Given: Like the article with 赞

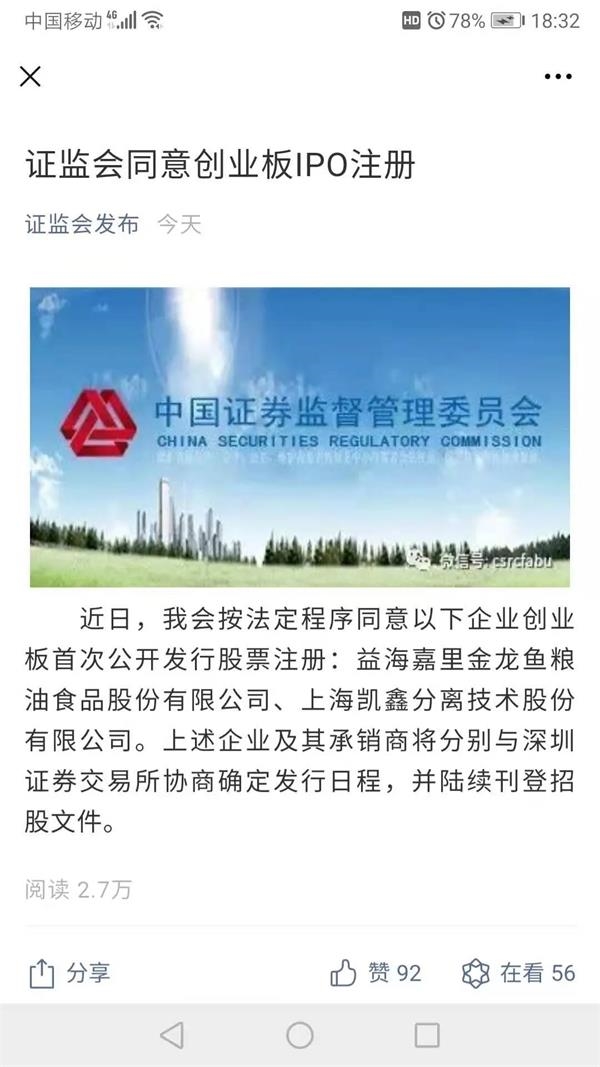Looking at the screenshot, I should point(376,973).
